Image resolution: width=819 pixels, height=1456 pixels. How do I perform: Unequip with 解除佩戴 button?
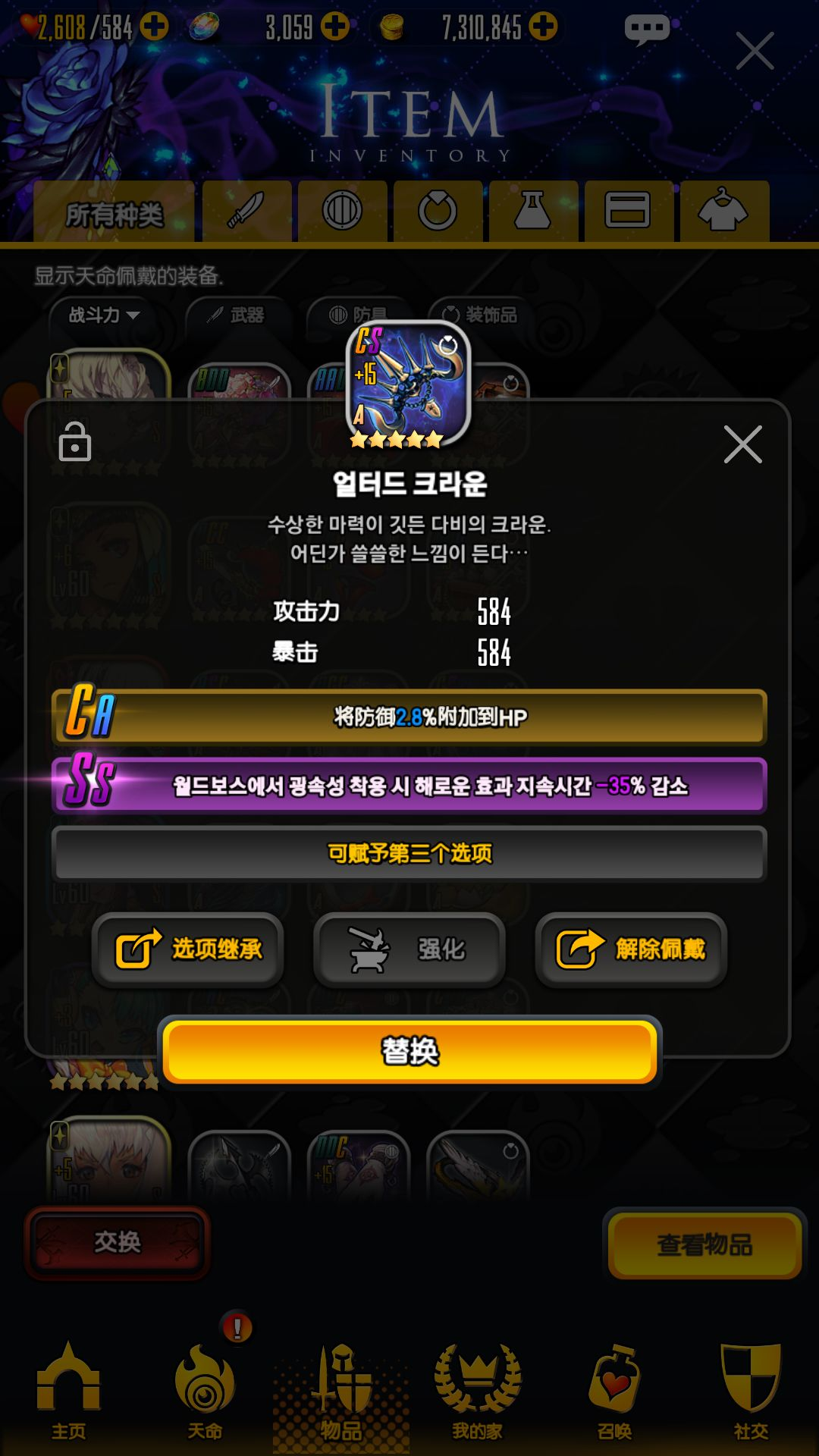(x=631, y=949)
